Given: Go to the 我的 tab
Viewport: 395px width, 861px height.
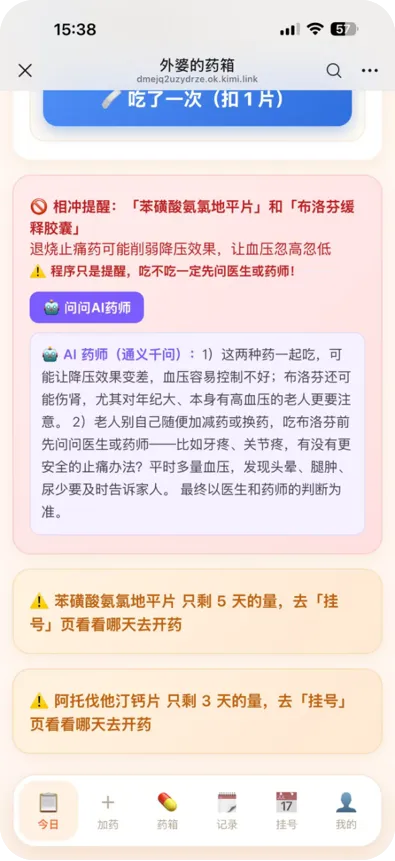Looking at the screenshot, I should [x=346, y=810].
